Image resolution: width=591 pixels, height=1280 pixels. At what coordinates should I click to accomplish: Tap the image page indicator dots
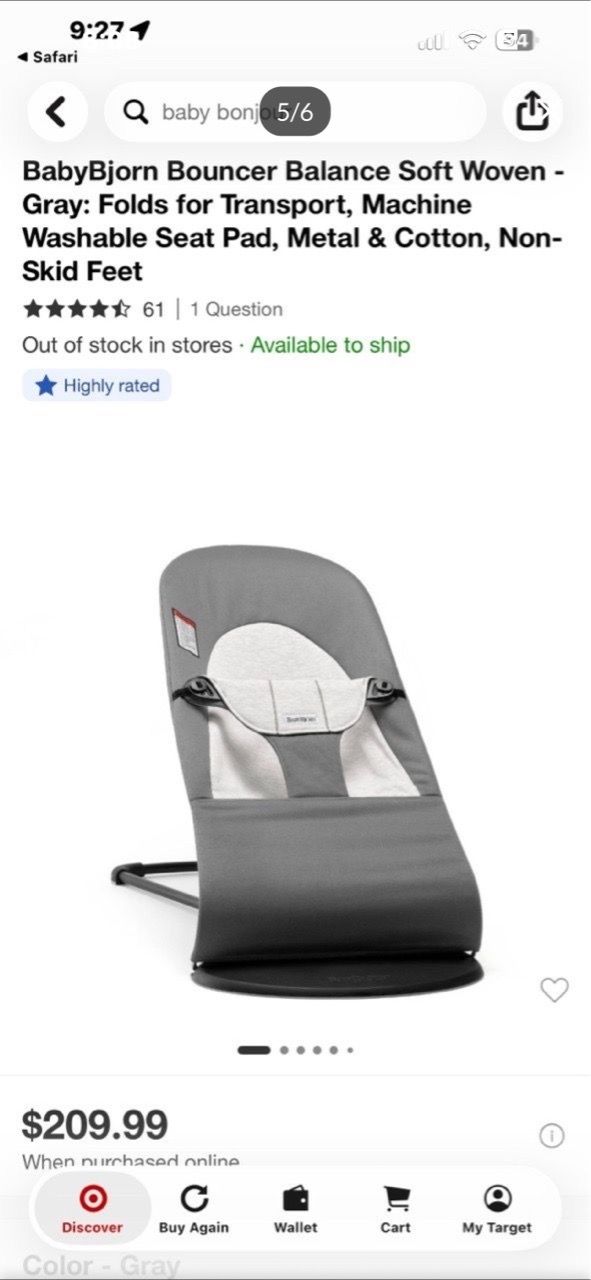(295, 1050)
